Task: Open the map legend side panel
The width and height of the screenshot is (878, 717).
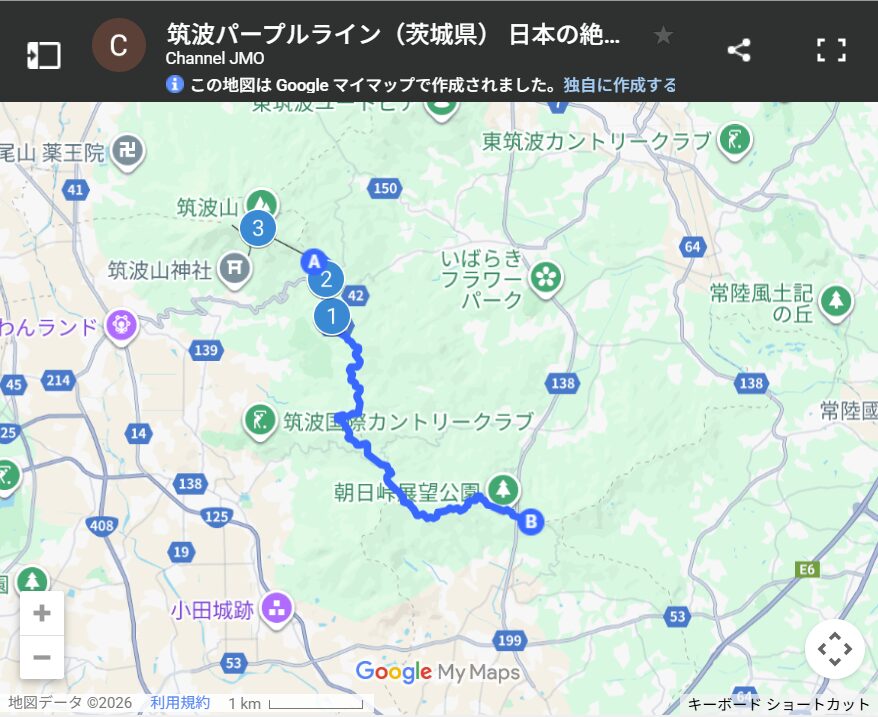Action: (x=43, y=53)
